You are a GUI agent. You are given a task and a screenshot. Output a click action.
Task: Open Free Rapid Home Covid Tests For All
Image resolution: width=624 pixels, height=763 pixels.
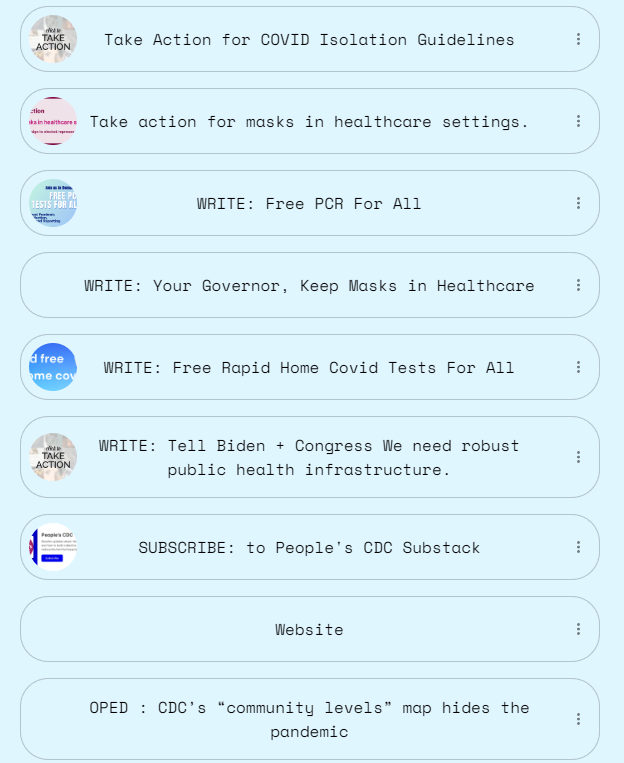point(309,368)
